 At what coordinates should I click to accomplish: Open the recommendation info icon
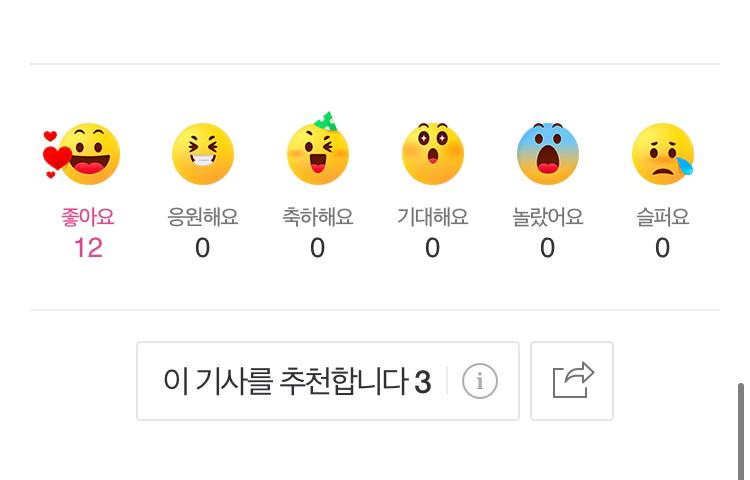point(480,381)
